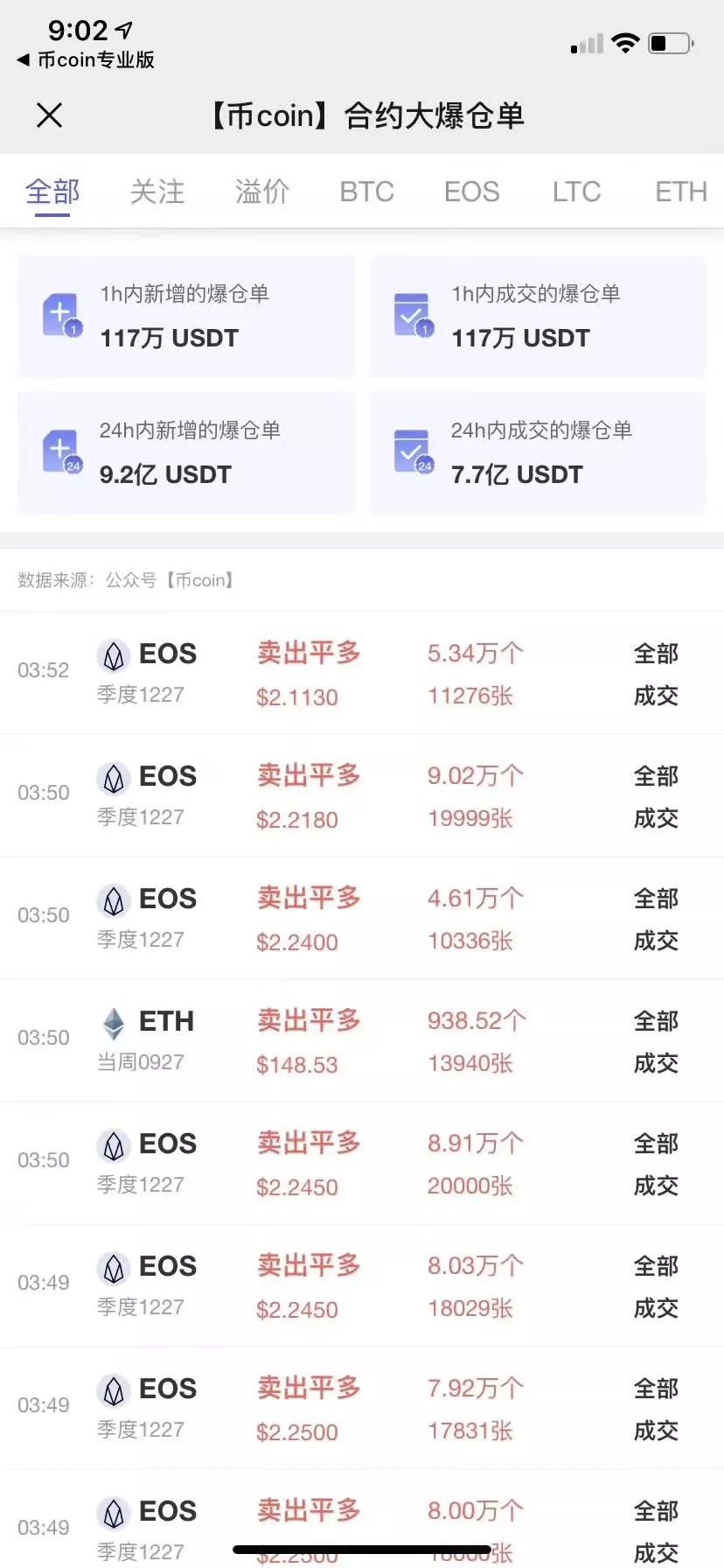Open the 公众号【币coin】data source link
This screenshot has width=724, height=1568.
click(171, 580)
